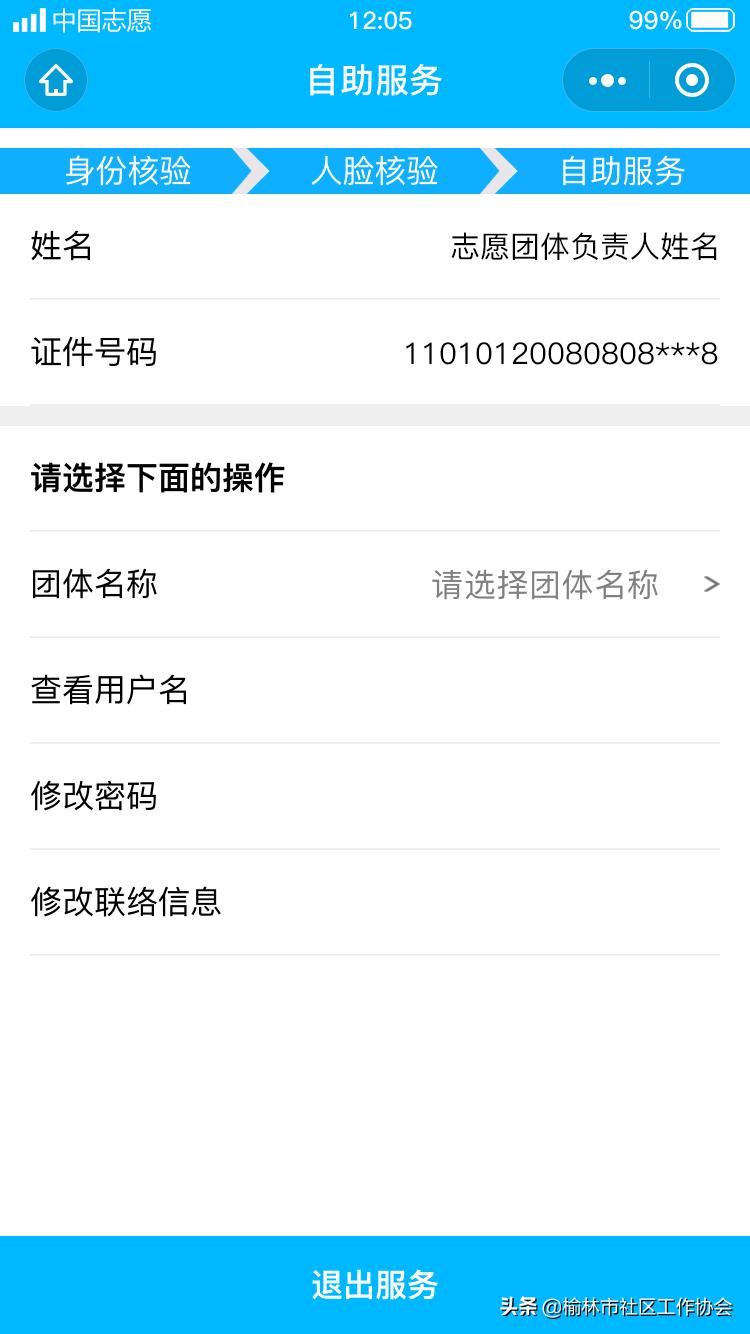
Task: Tap the home icon in top bar
Action: [56, 80]
